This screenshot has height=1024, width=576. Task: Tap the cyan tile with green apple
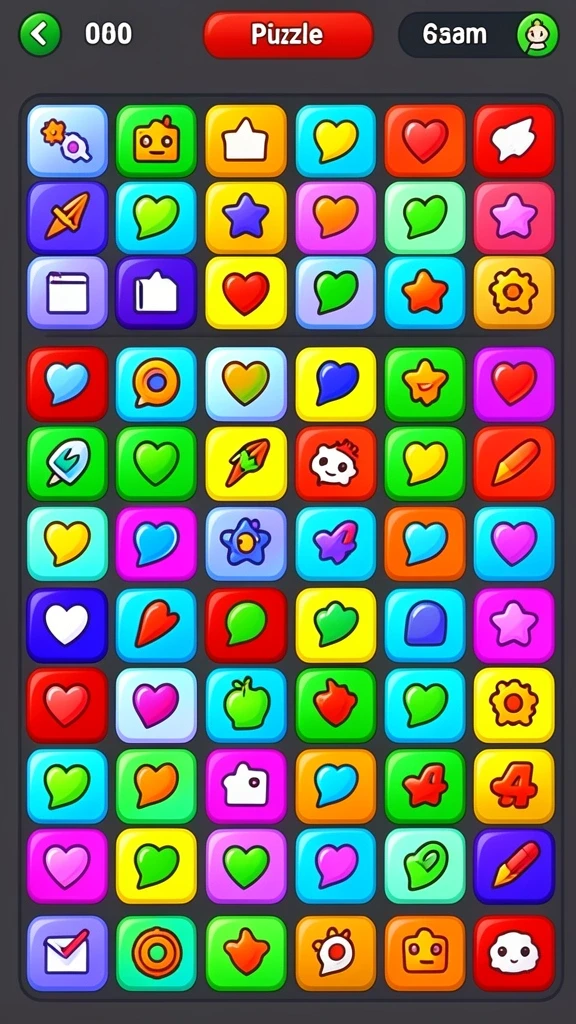tap(246, 705)
